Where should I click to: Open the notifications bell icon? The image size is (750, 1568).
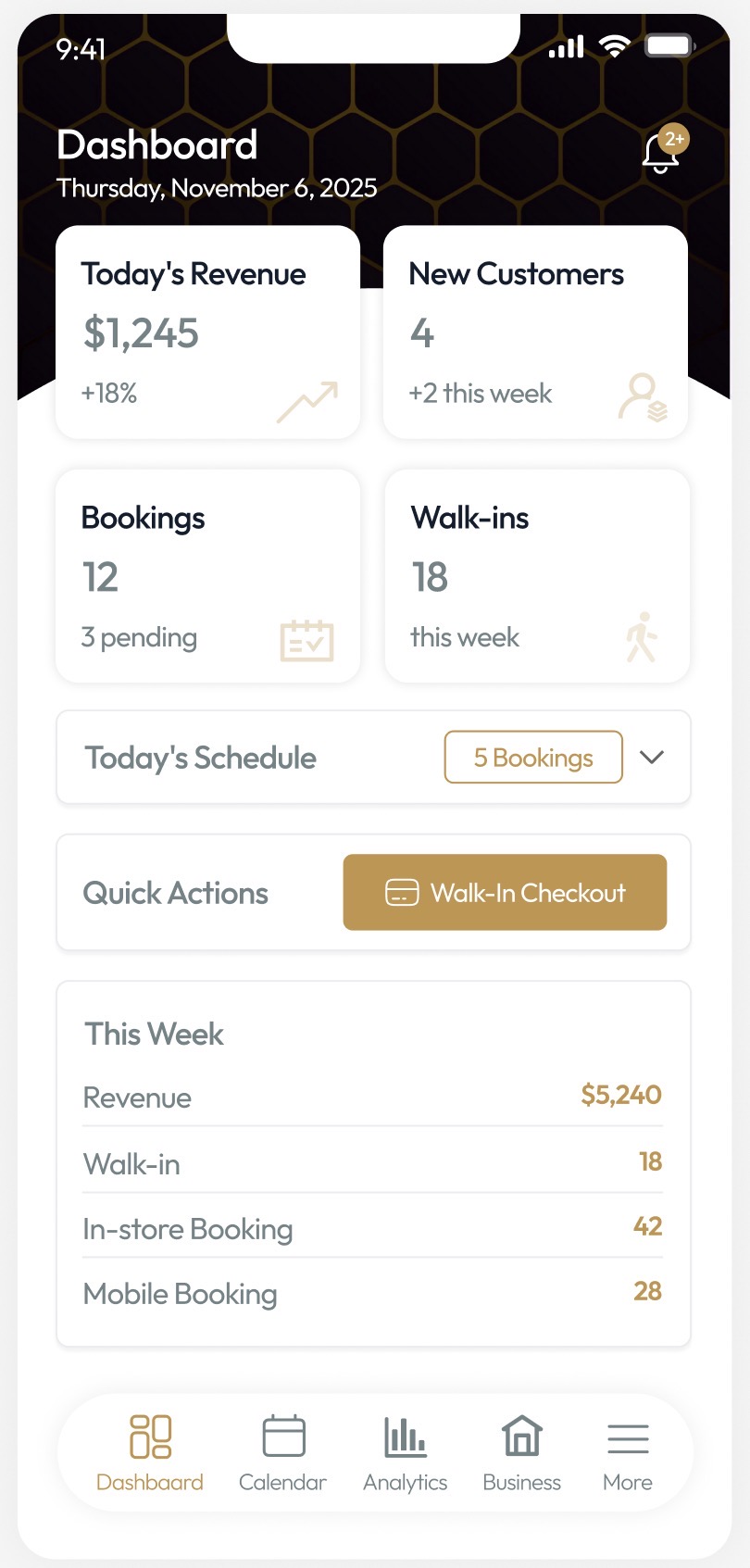tap(660, 156)
